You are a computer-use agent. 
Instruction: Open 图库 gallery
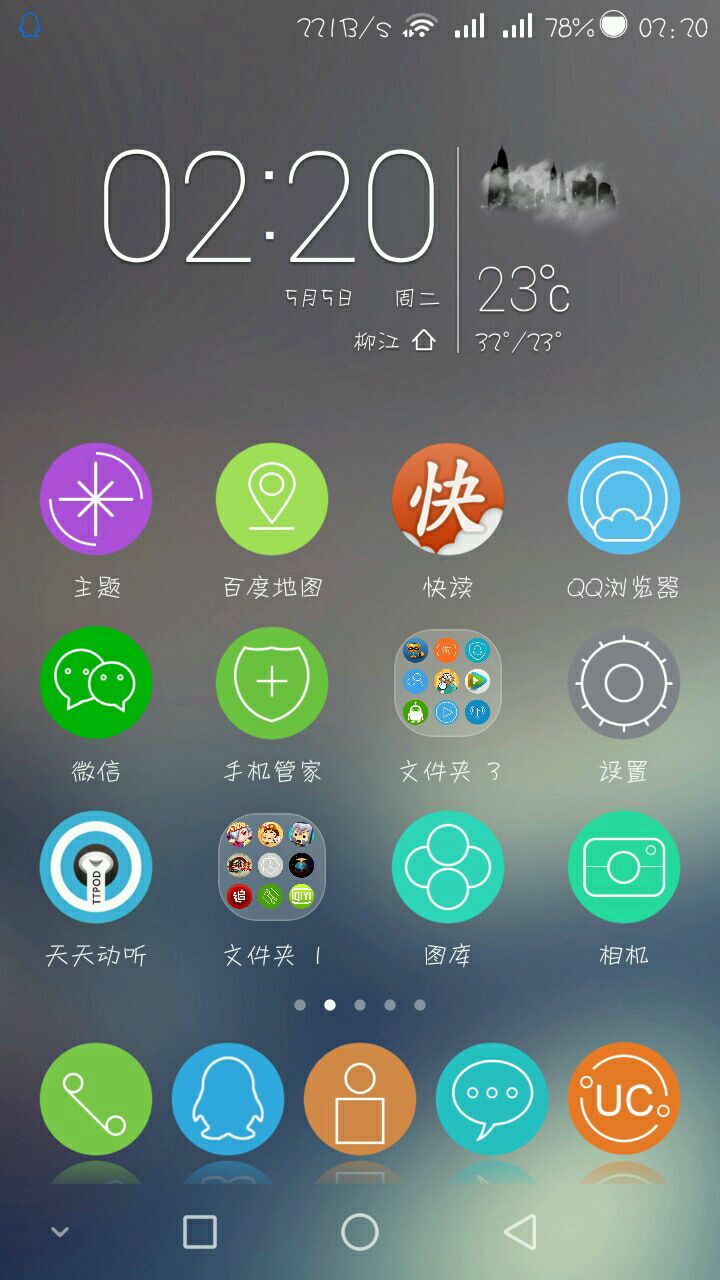pos(448,866)
